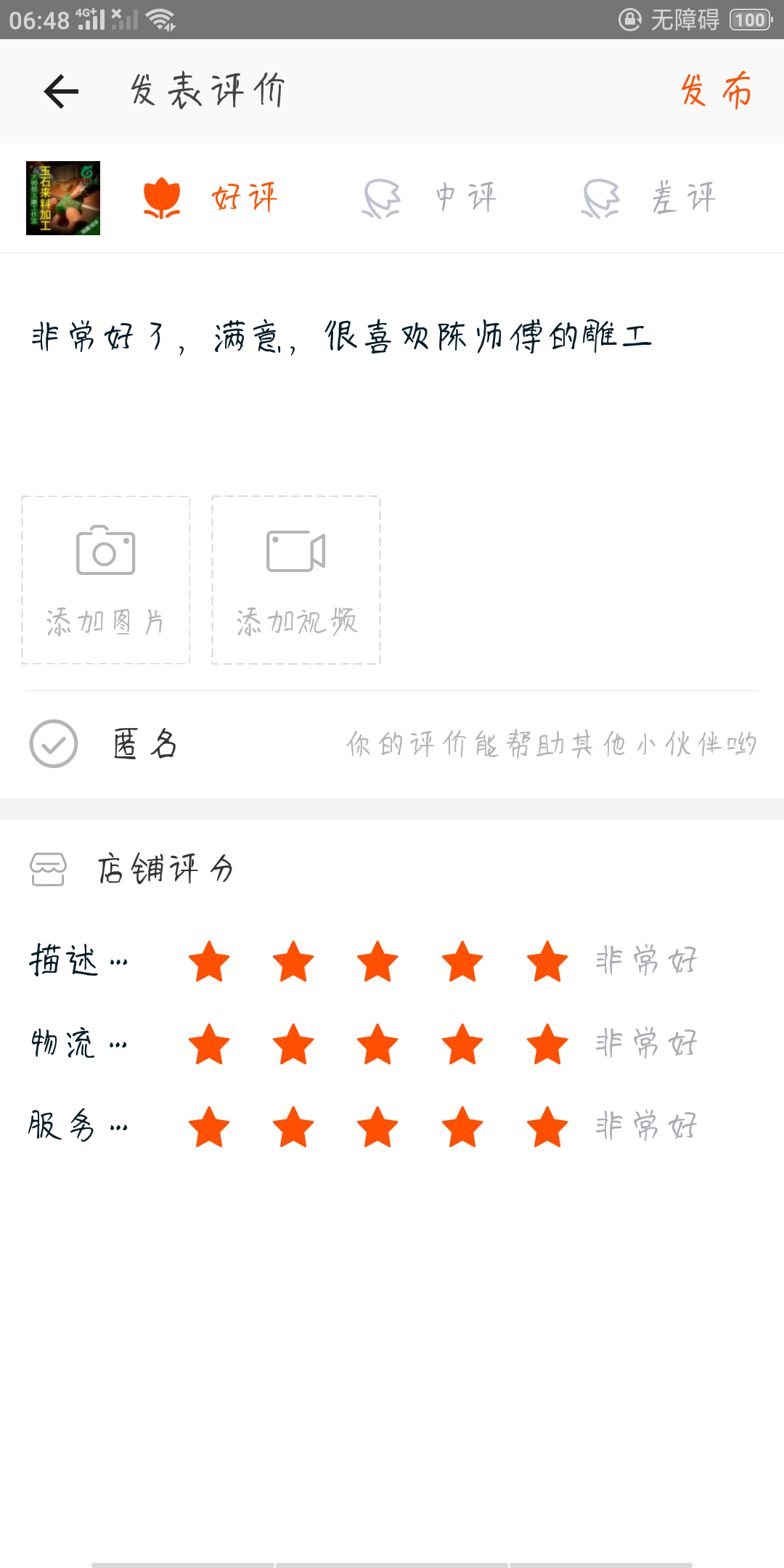Set 服务 rating to five stars
Image resolution: width=784 pixels, height=1568 pixels.
[547, 1127]
